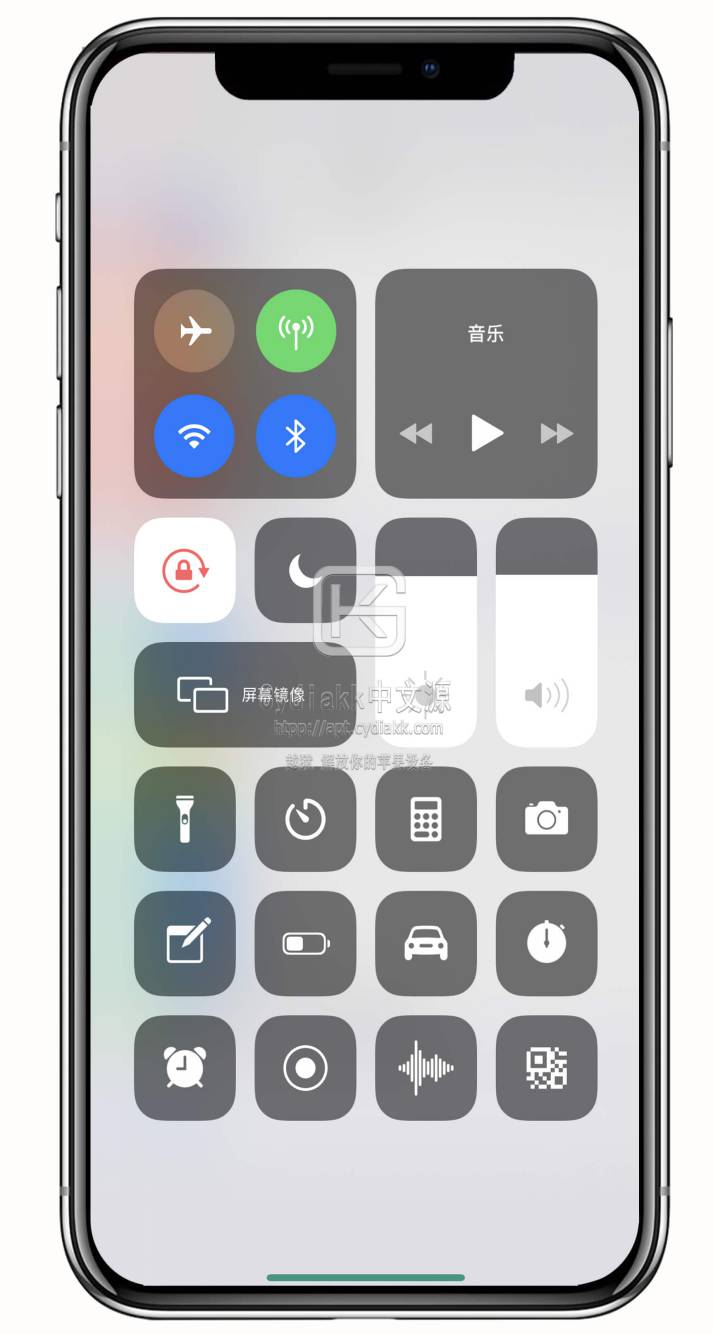Disable Wi-Fi
The image size is (713, 1334).
(x=194, y=436)
